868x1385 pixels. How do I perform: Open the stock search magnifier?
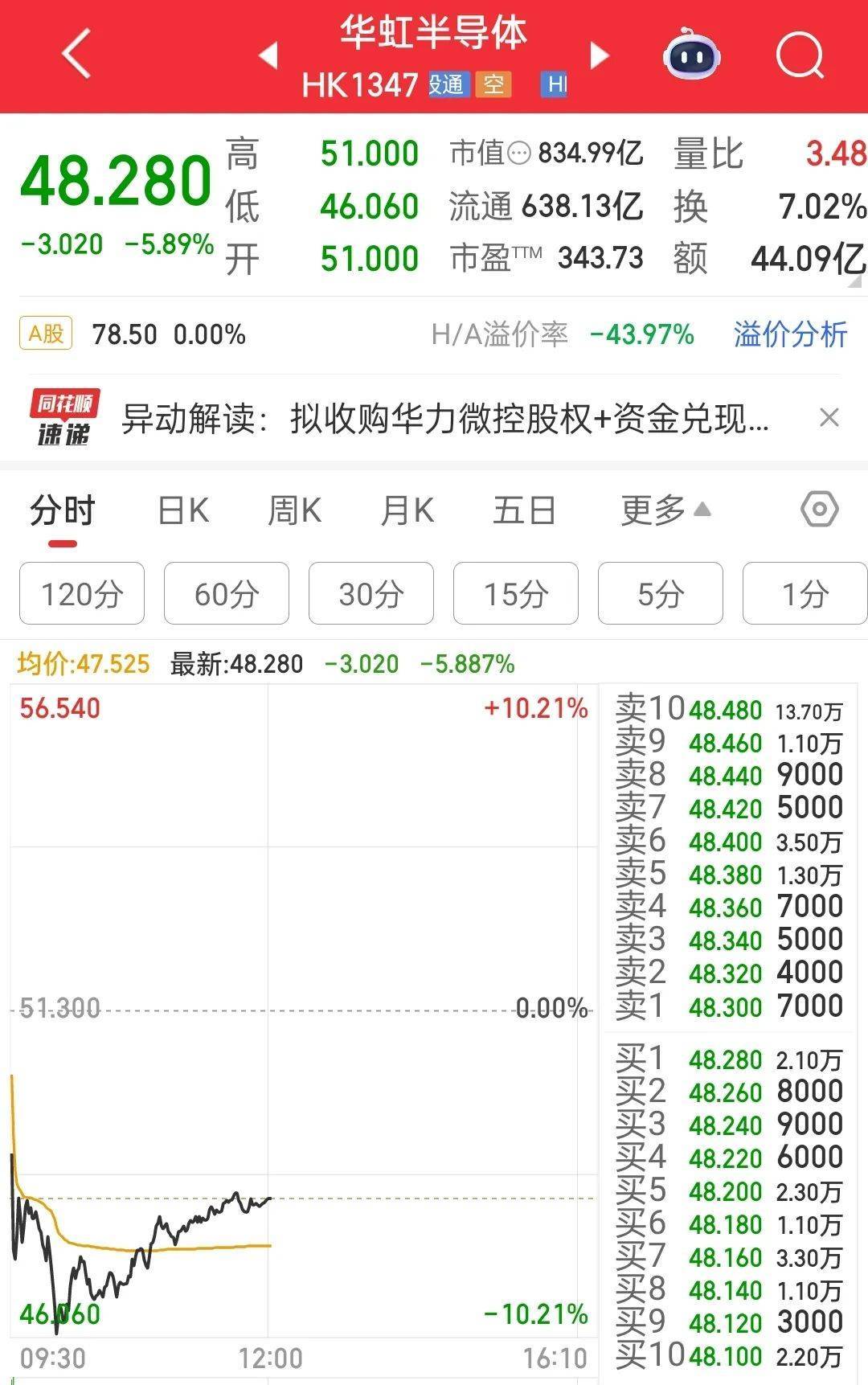799,55
